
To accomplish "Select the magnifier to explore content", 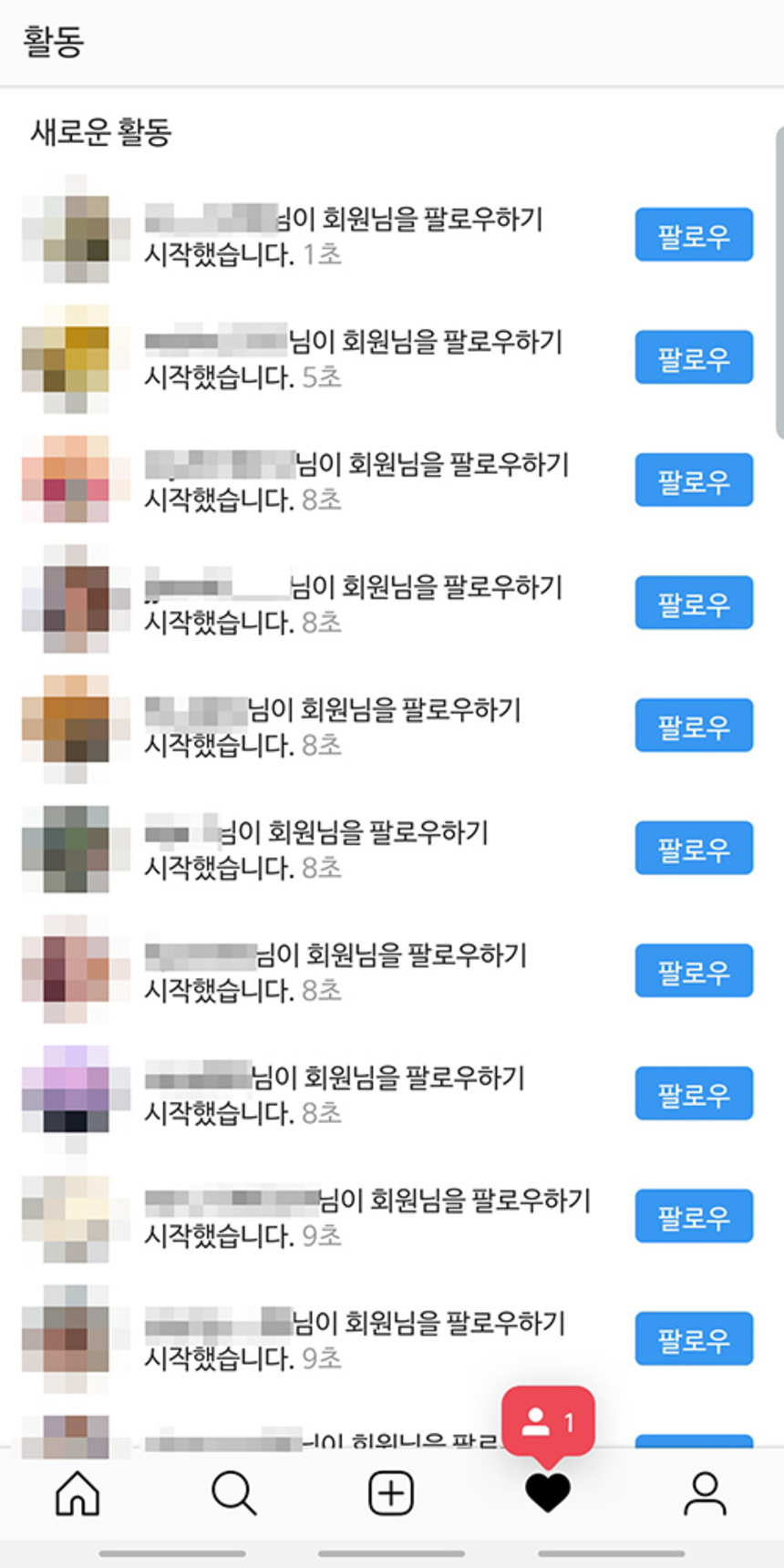I will point(235,1492).
